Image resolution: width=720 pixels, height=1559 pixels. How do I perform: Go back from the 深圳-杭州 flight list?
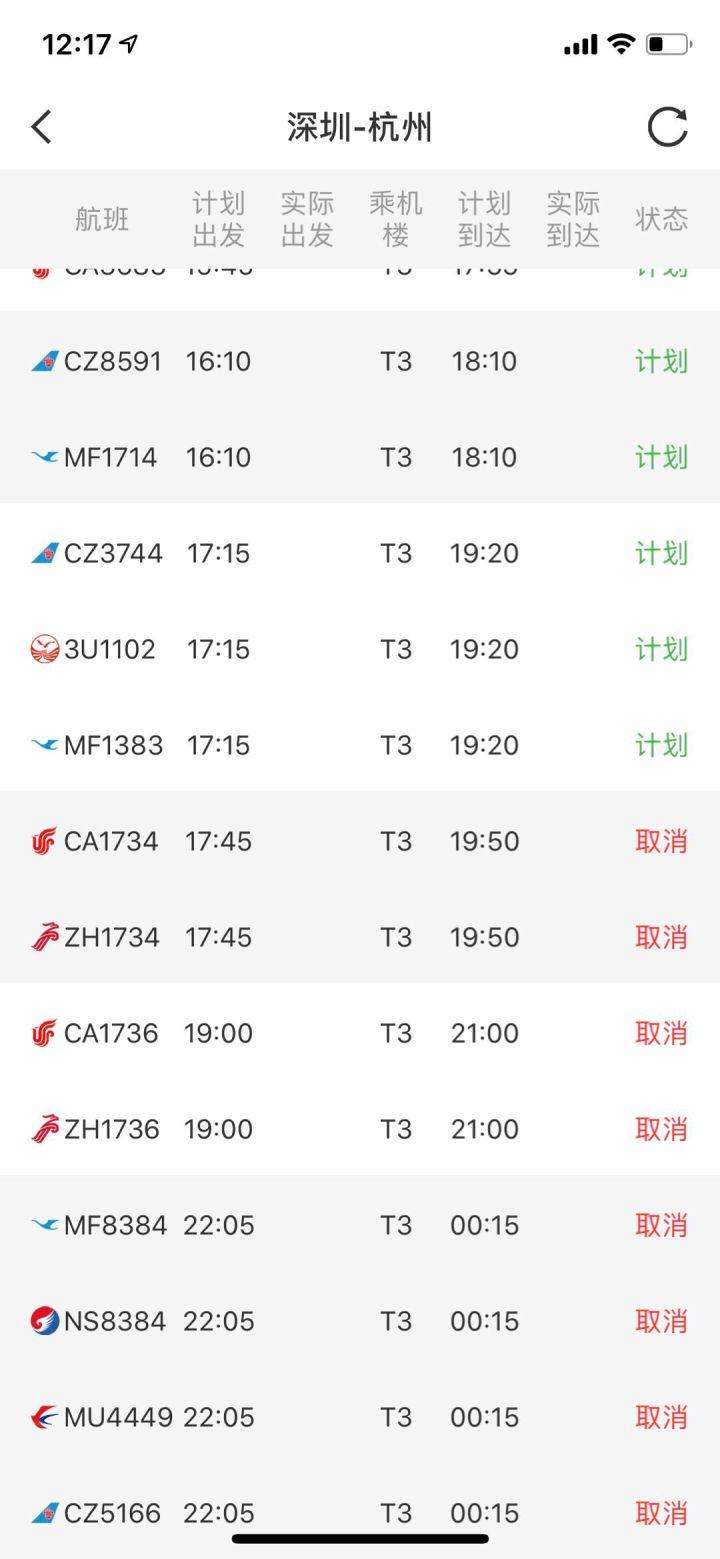[41, 127]
